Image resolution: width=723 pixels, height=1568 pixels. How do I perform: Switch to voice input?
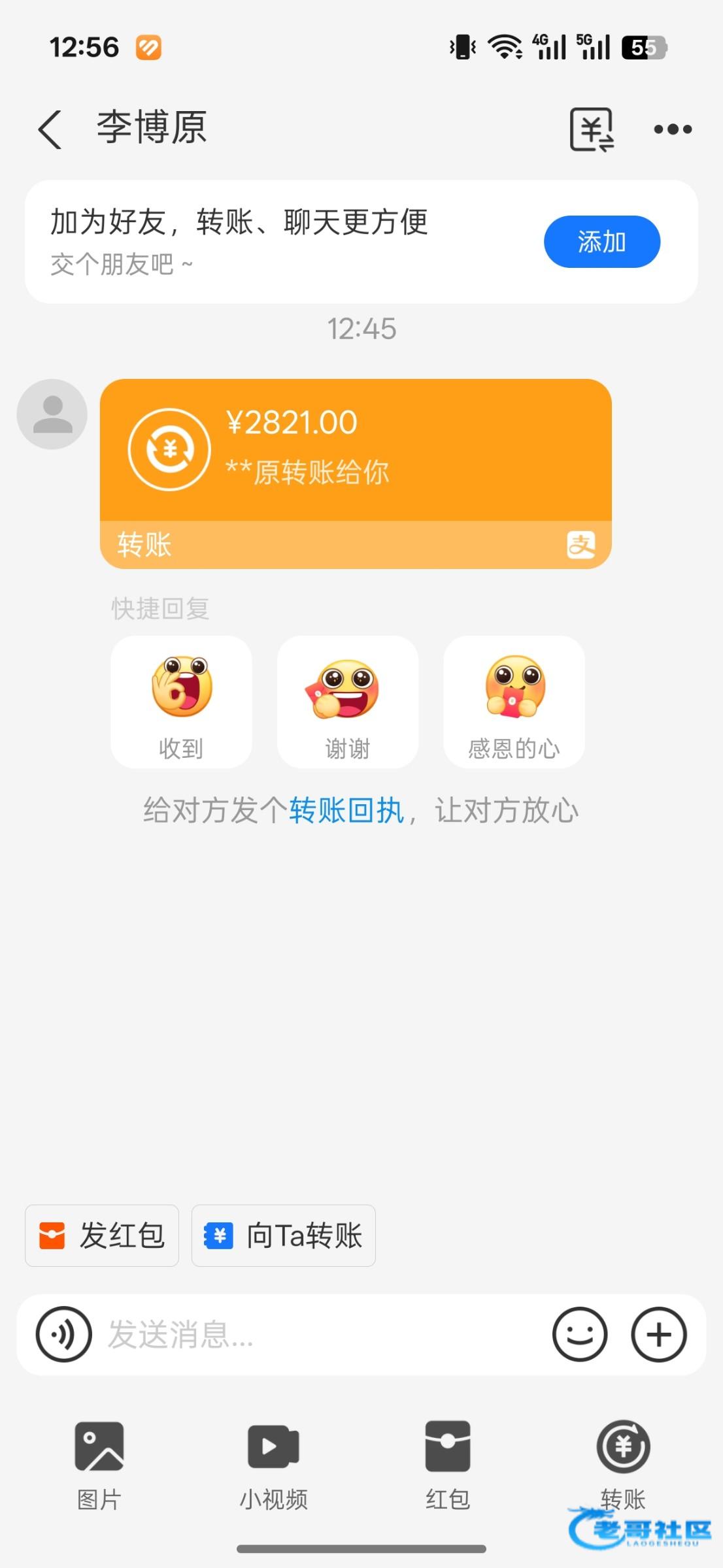(x=63, y=1335)
